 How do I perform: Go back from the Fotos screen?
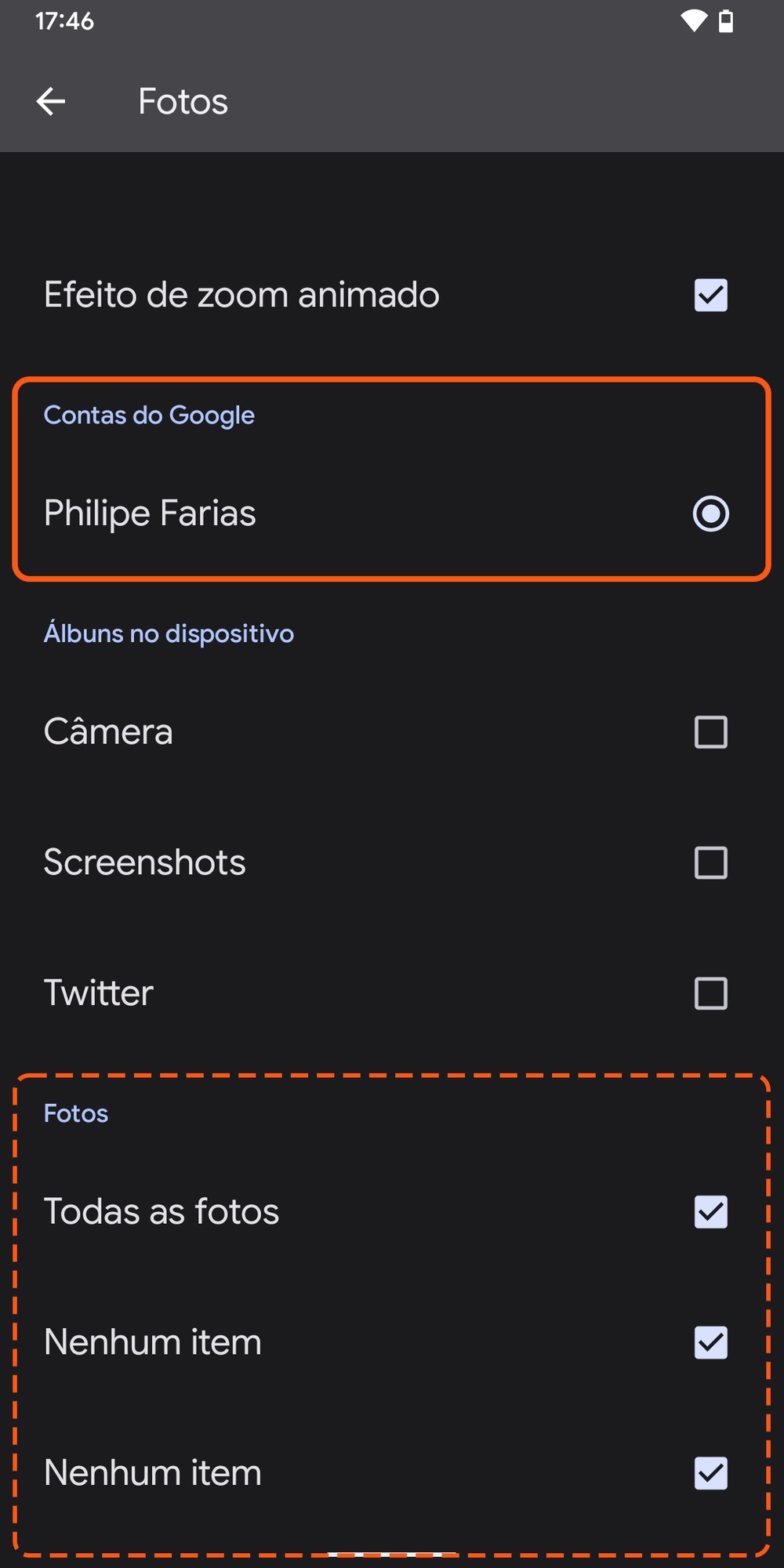pos(51,101)
